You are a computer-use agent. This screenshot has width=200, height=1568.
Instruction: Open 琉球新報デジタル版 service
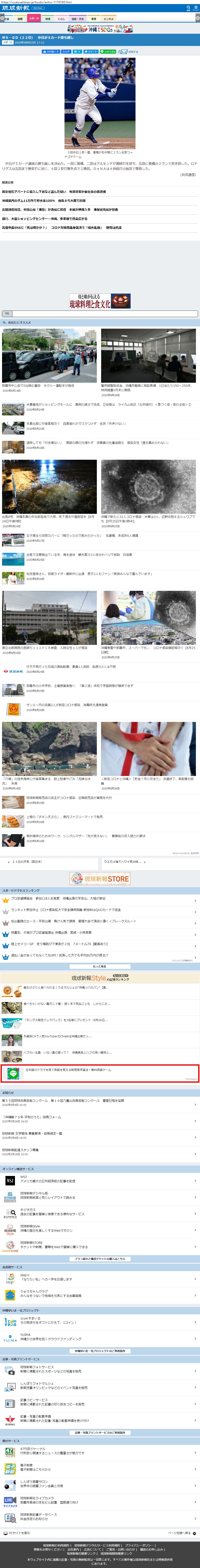pyautogui.click(x=43, y=1196)
